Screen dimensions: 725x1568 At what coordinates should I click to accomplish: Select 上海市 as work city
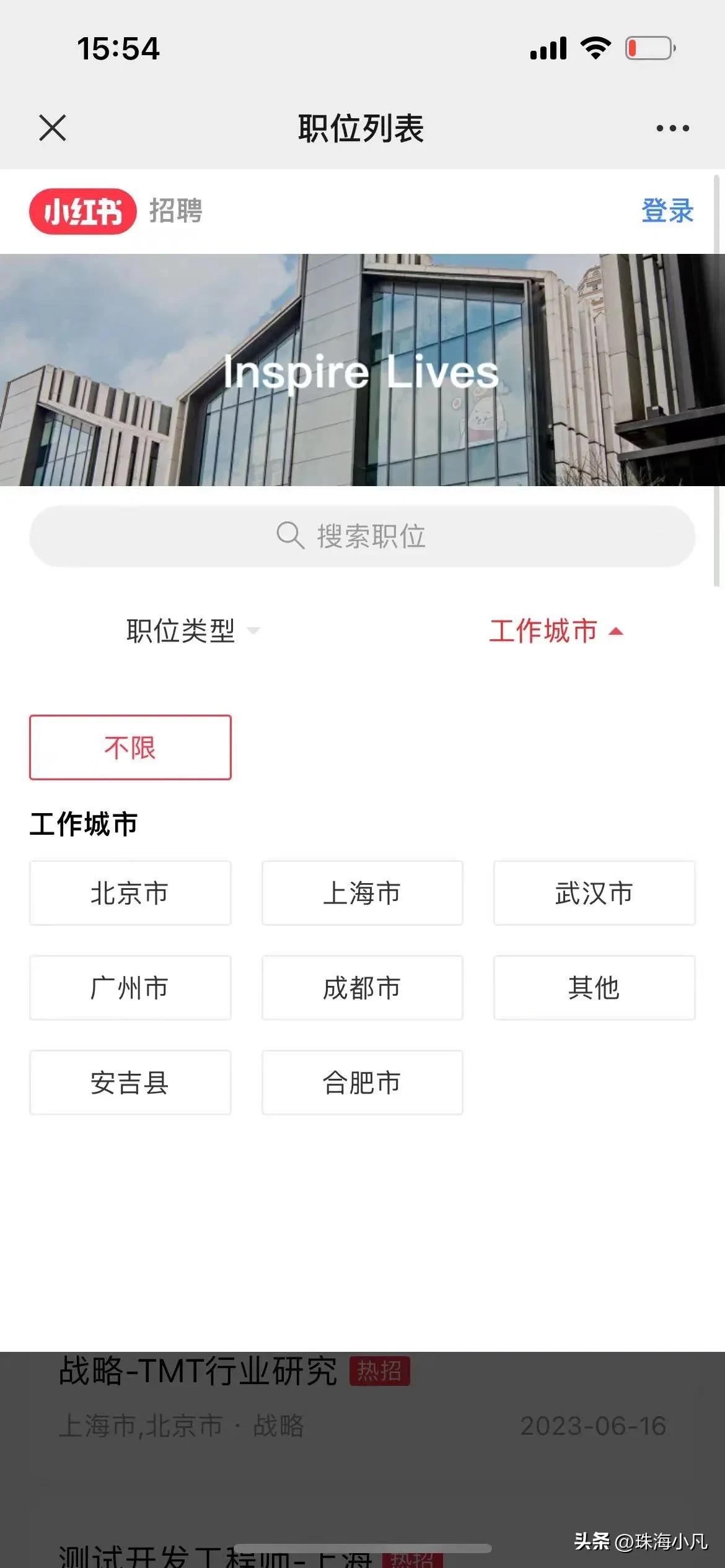[x=362, y=893]
